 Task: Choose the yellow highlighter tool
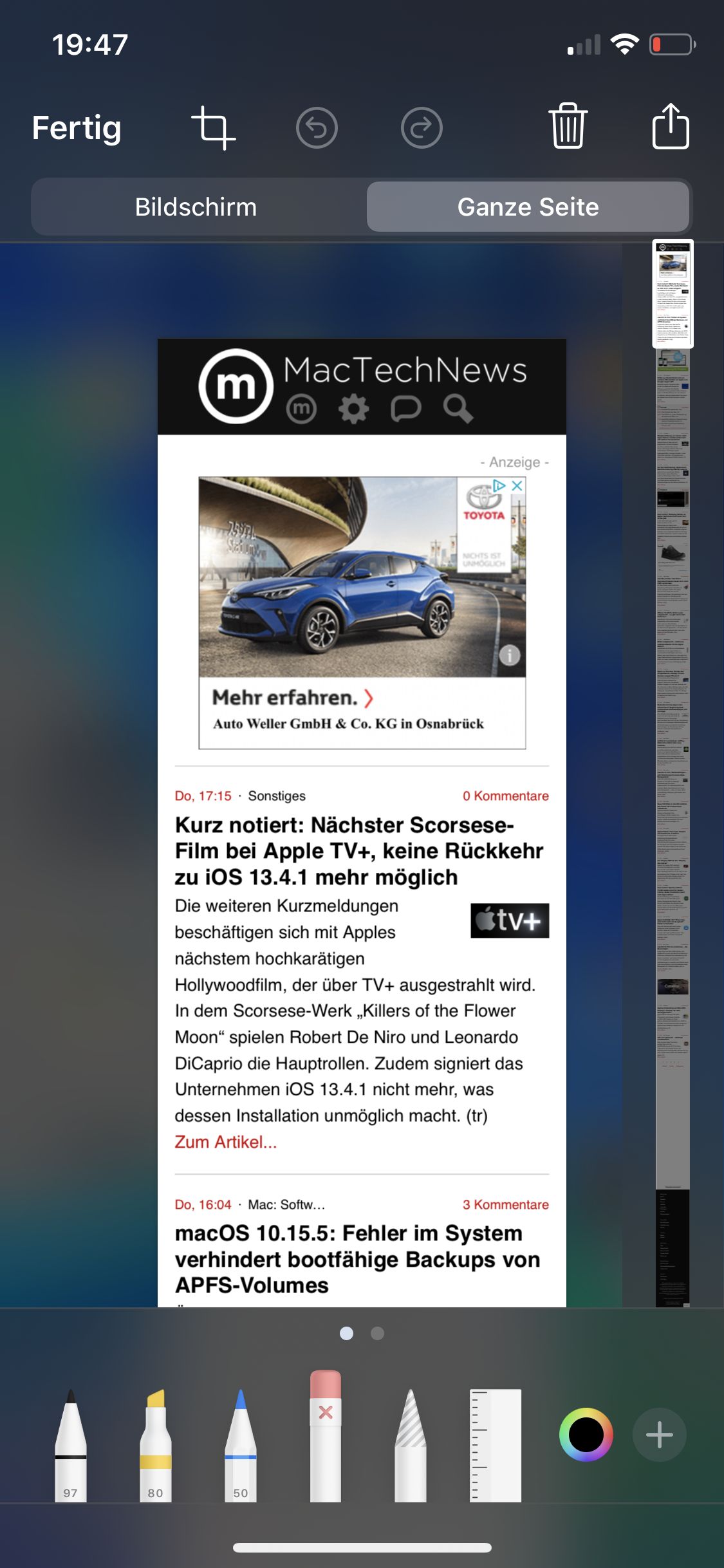click(x=156, y=1445)
